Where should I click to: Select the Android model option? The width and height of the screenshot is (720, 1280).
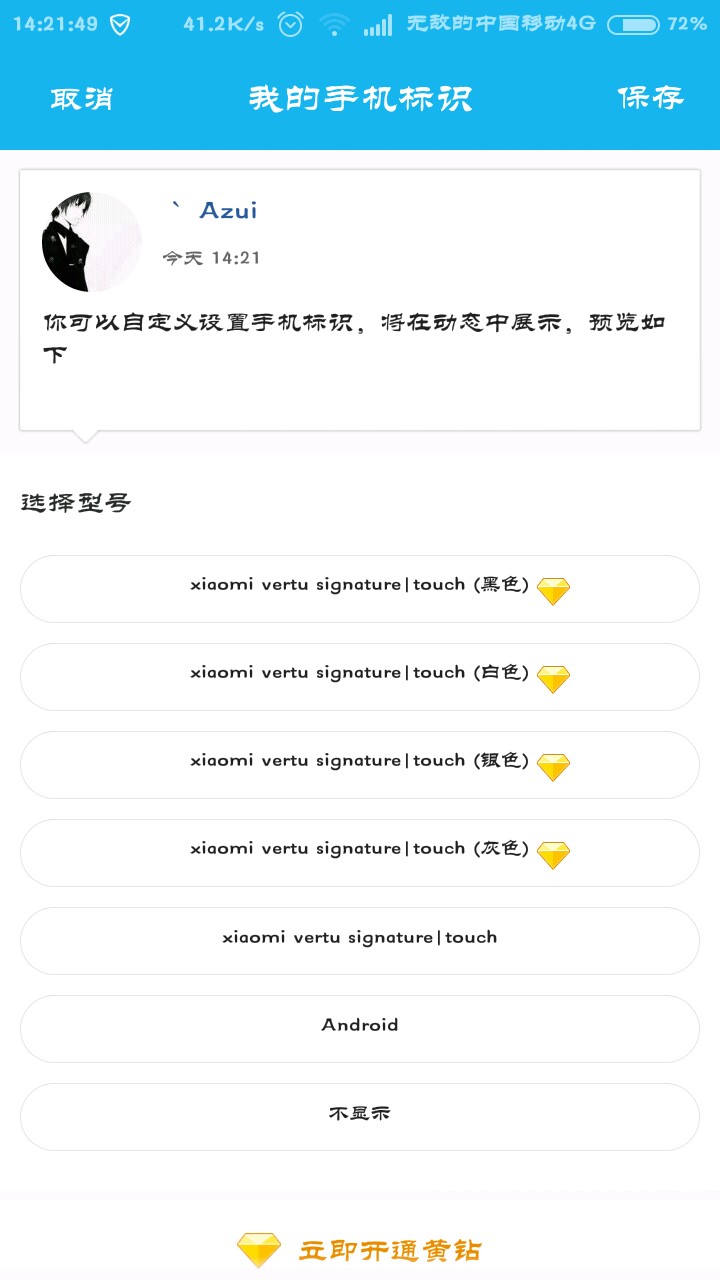pos(360,1029)
